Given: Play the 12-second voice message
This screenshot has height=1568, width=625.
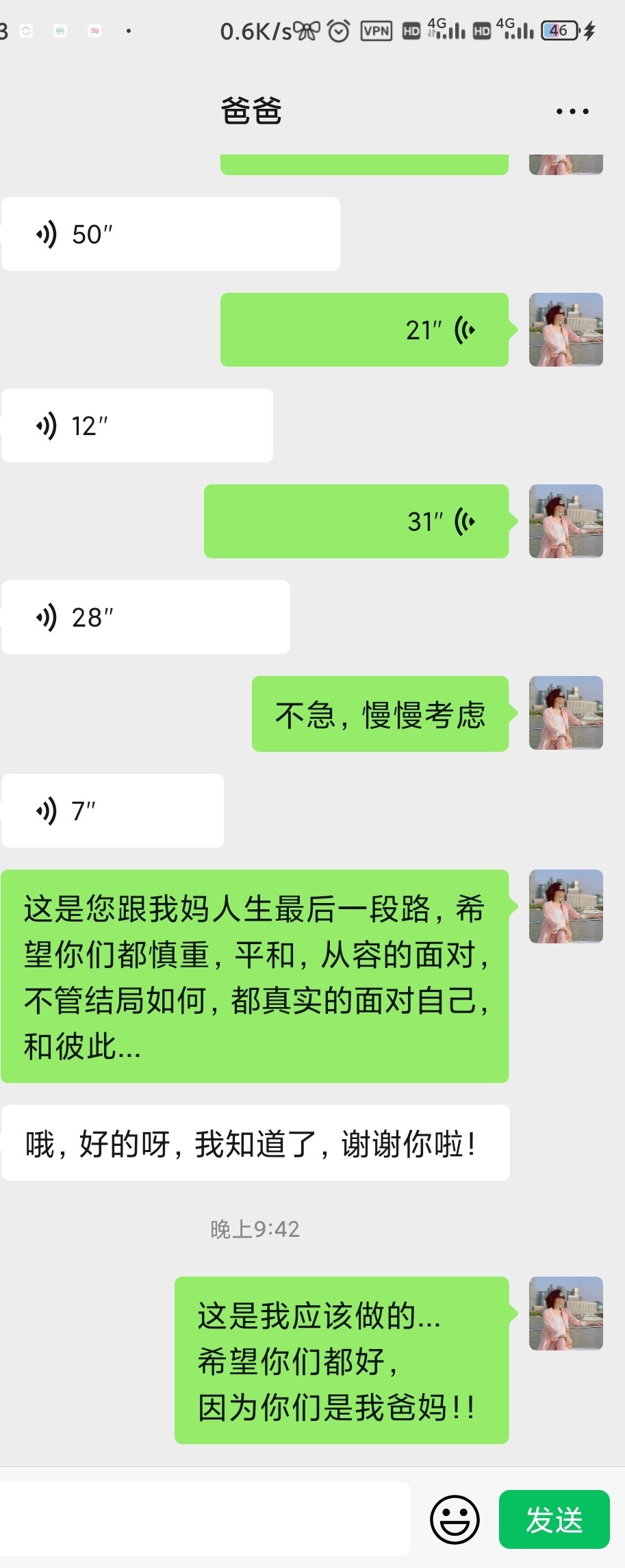Looking at the screenshot, I should pos(137,426).
